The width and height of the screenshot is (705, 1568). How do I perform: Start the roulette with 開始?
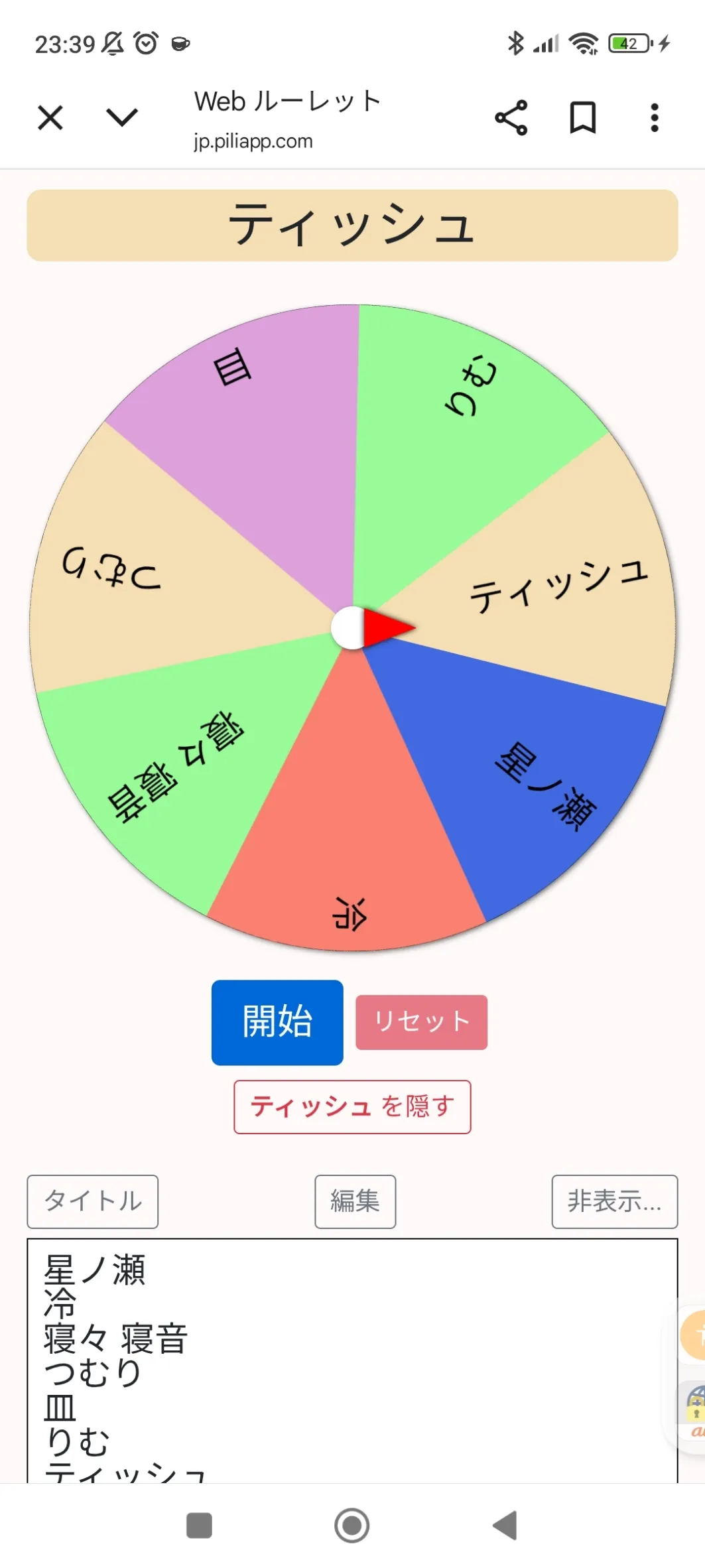click(x=277, y=1022)
